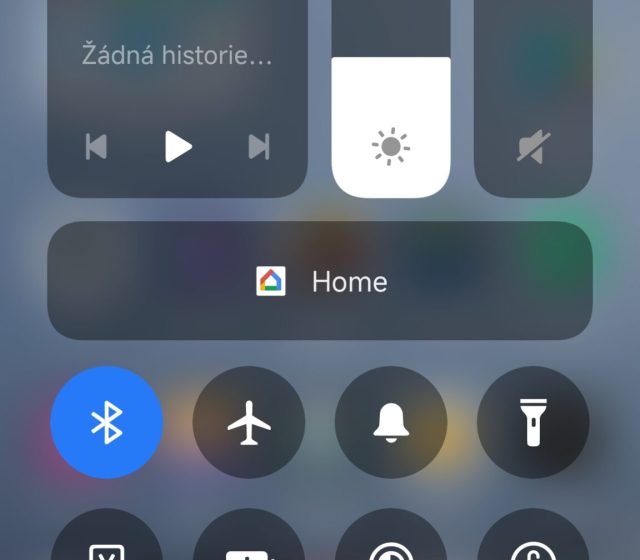Viewport: 640px width, 560px height.
Task: Skip to the next track
Action: click(259, 147)
